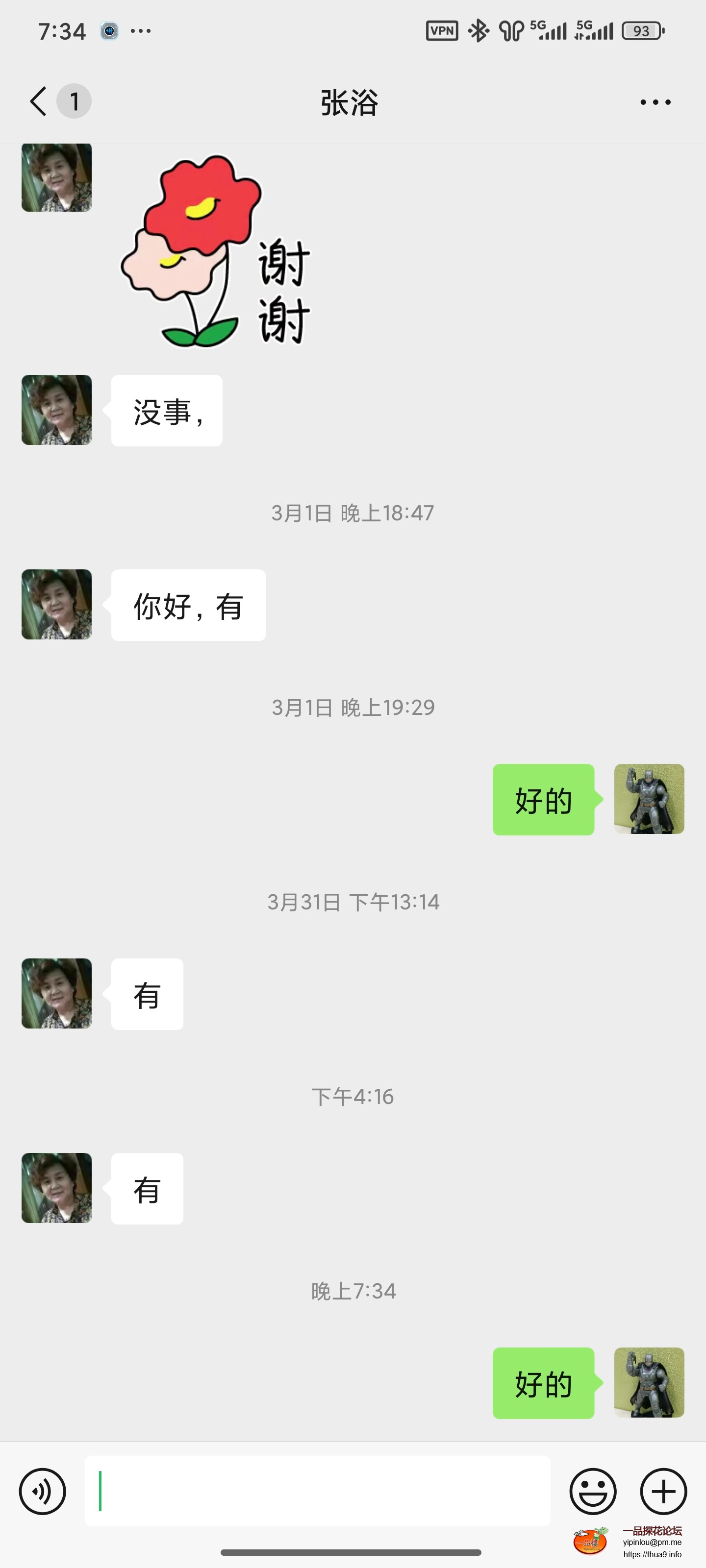The height and width of the screenshot is (1568, 706).
Task: Open the chat options three-dot menu
Action: (655, 102)
